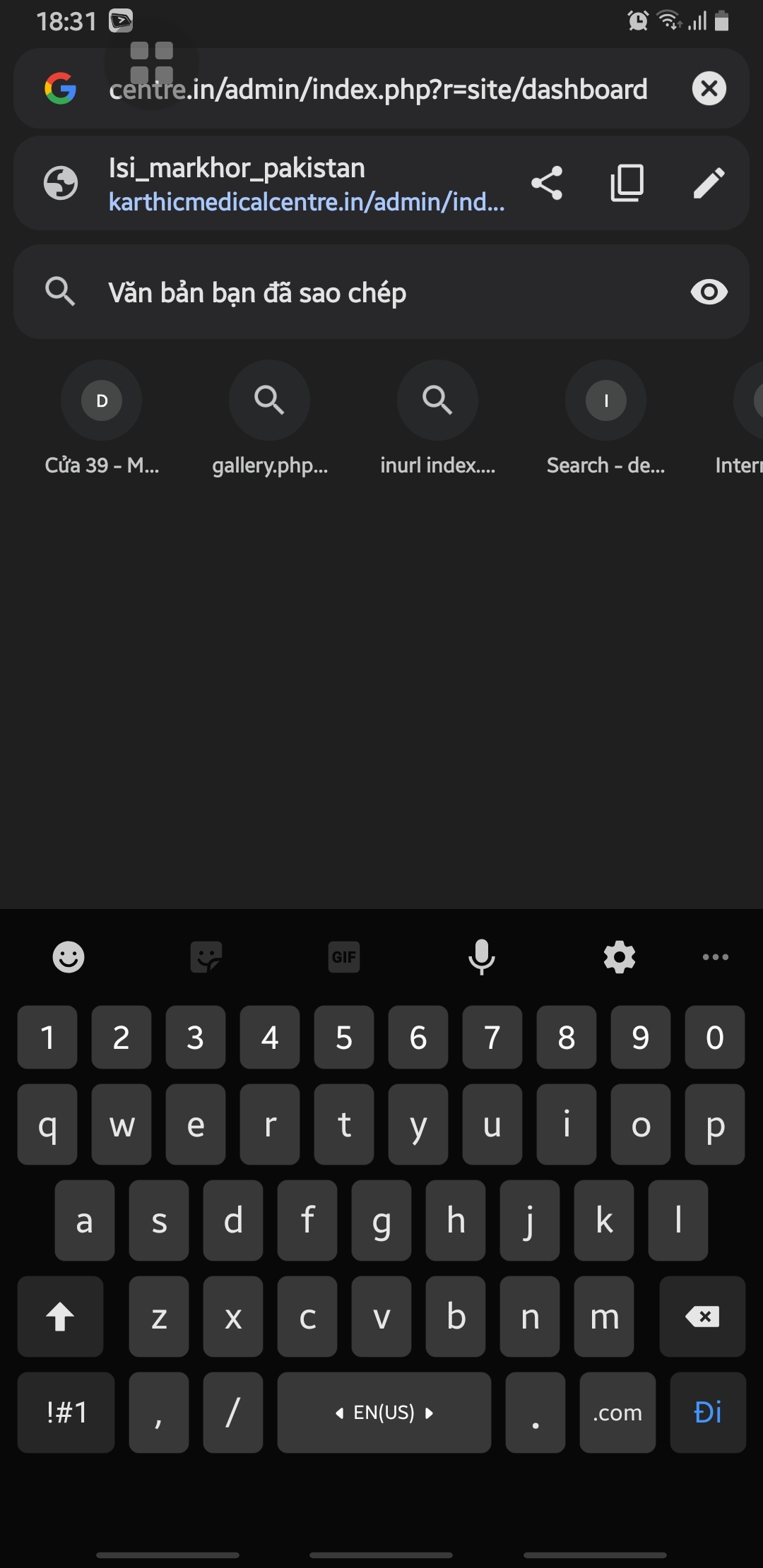Clear the URL in the address bar

709,89
